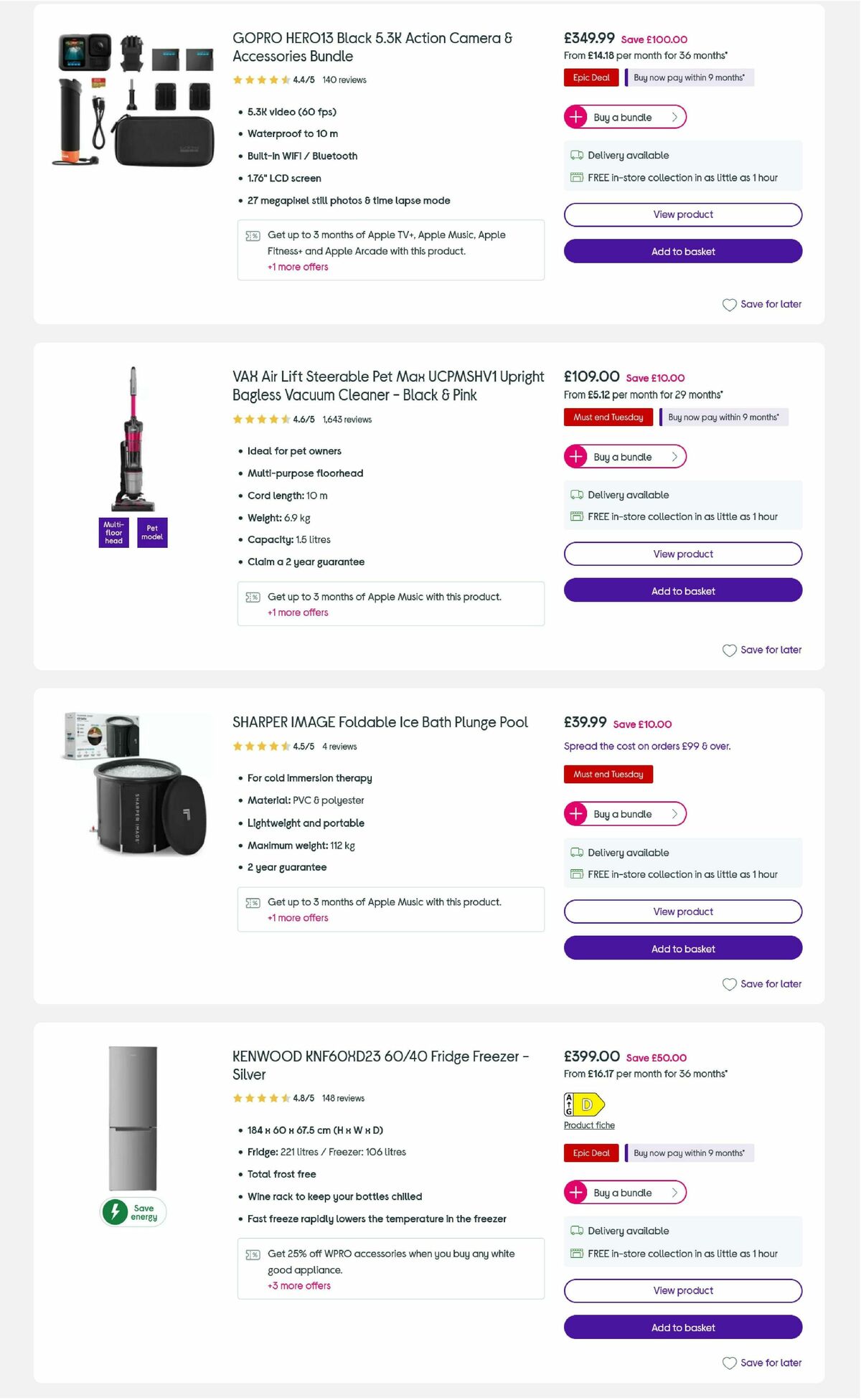The image size is (861, 1400).
Task: Expand the Buy a bundle chevron on the GoPro
Action: pos(673,116)
